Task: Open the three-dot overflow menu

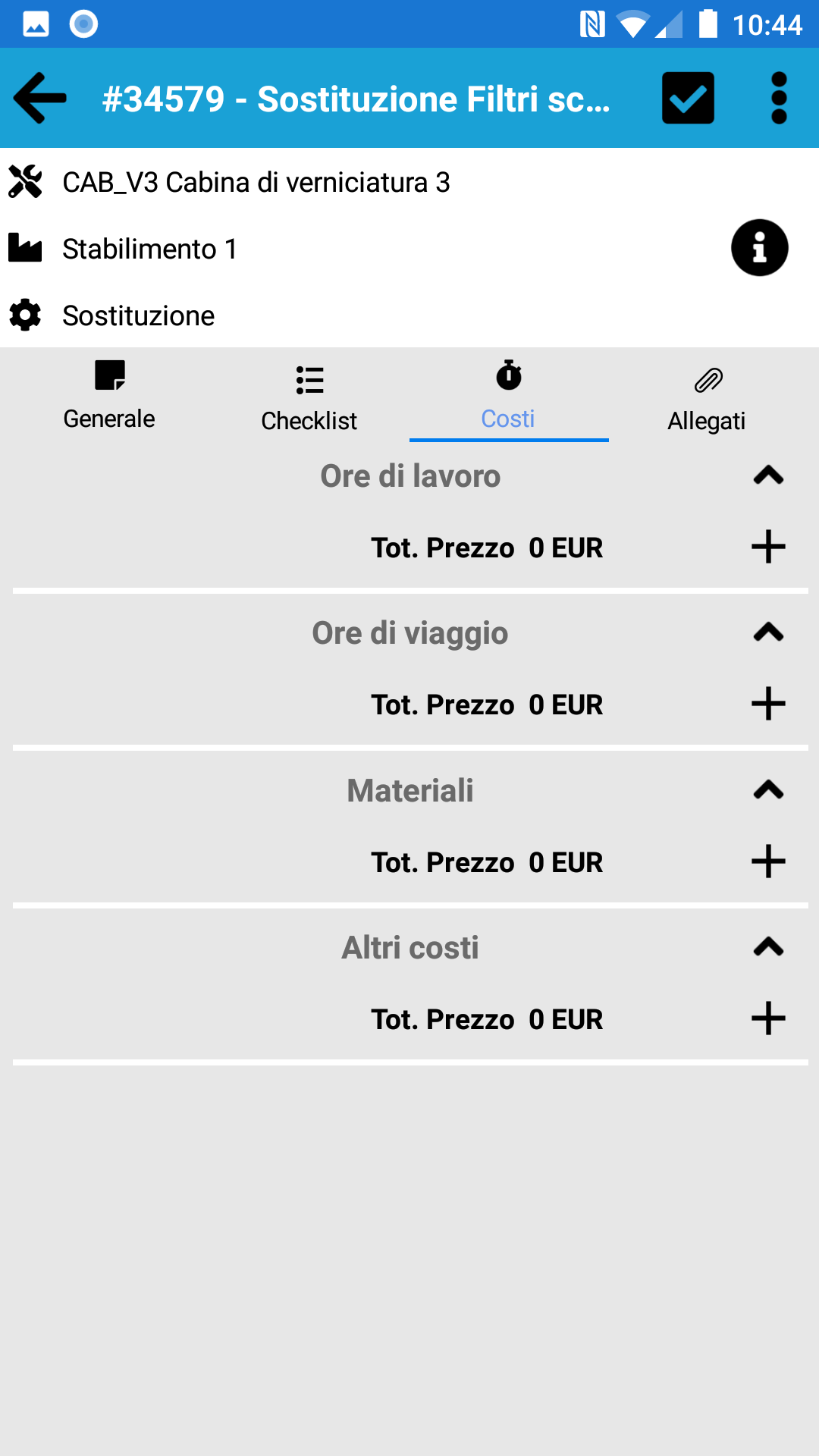Action: [x=779, y=98]
